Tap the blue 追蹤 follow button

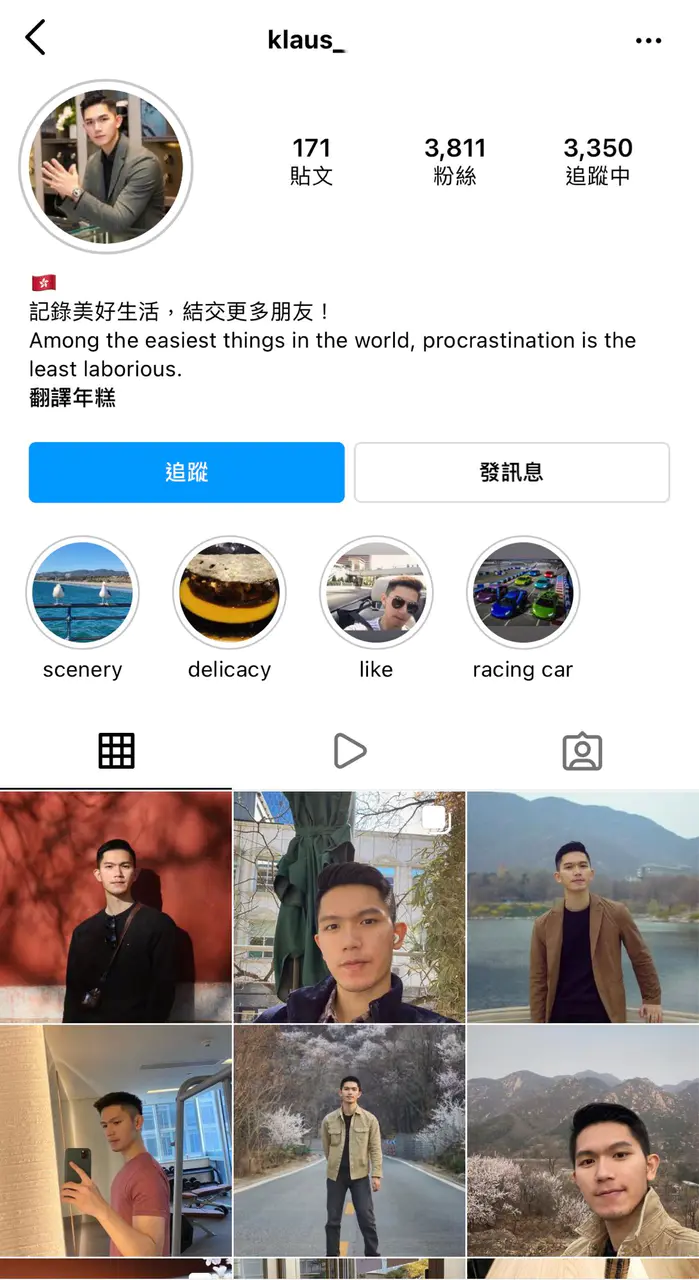coord(186,472)
